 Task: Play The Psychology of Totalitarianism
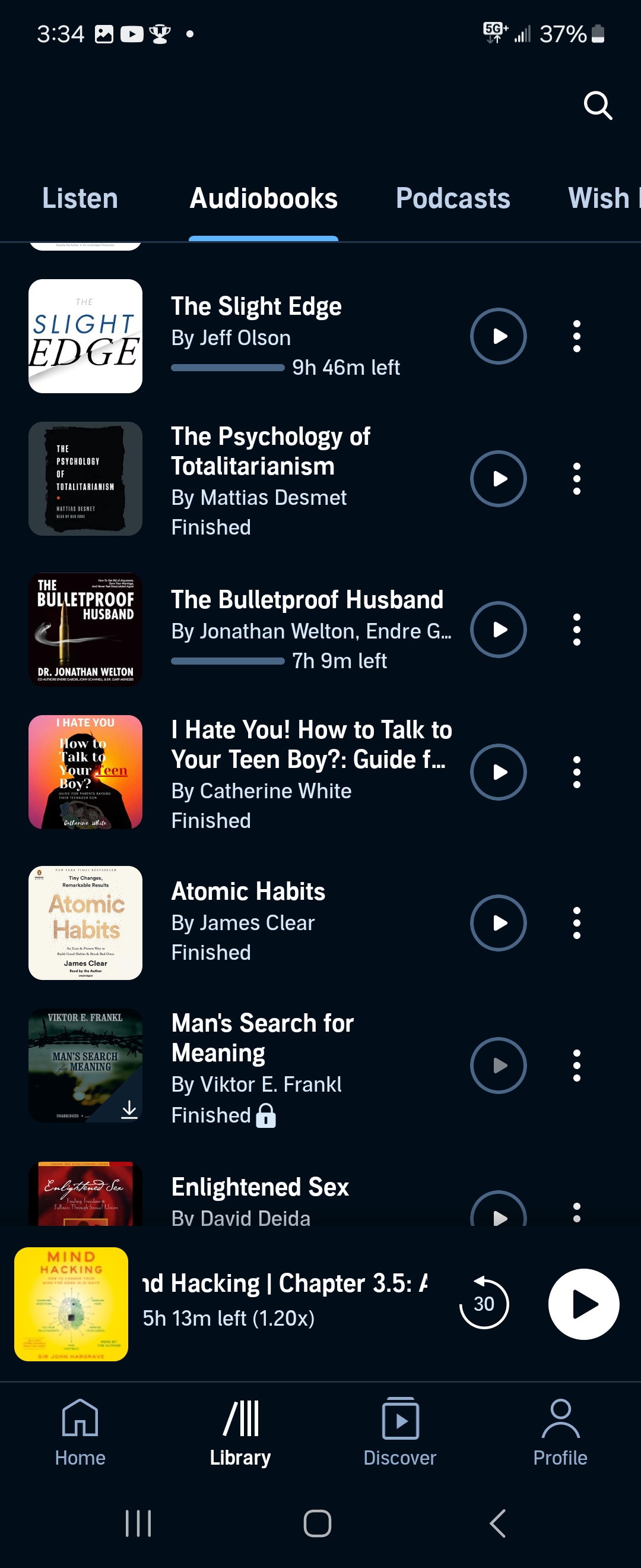[498, 479]
